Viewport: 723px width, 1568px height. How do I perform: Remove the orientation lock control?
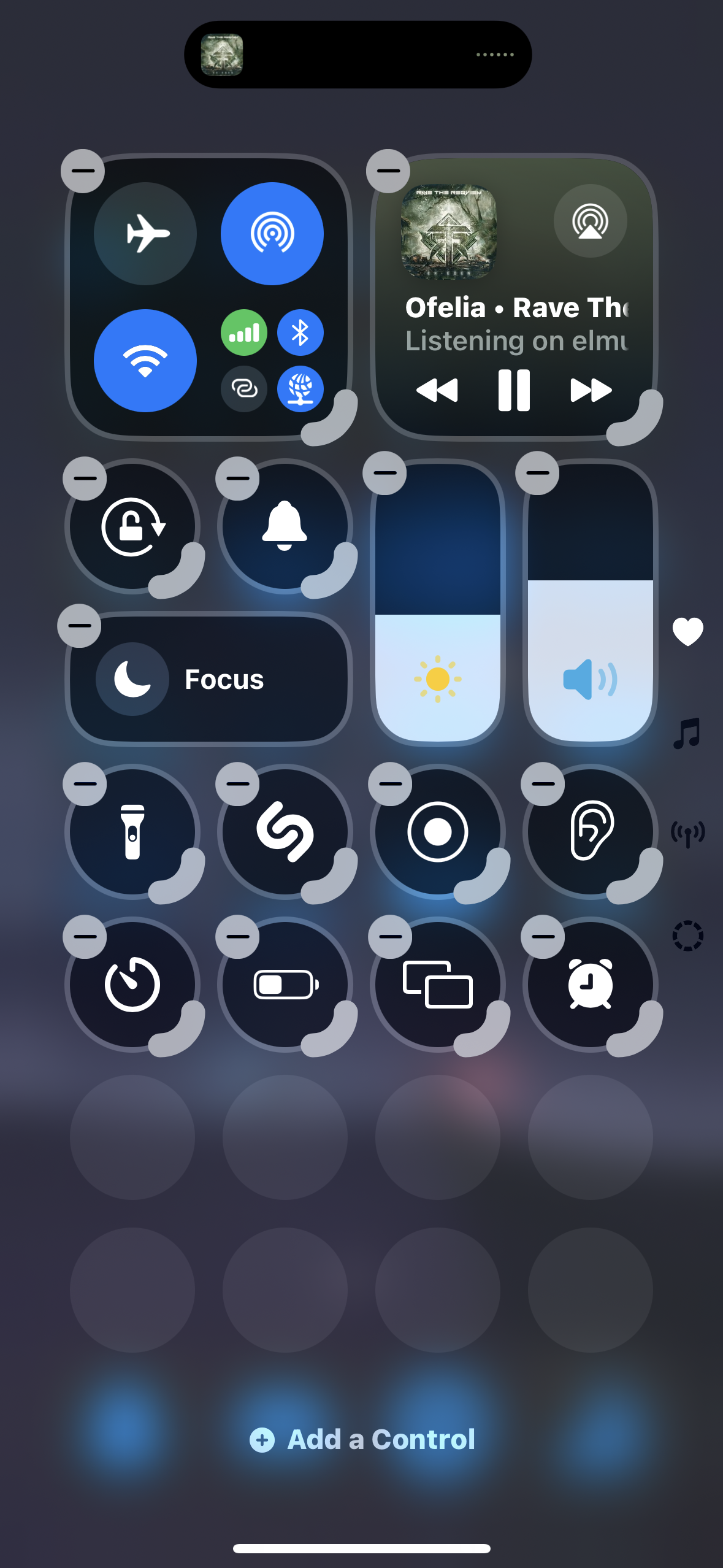pos(85,478)
